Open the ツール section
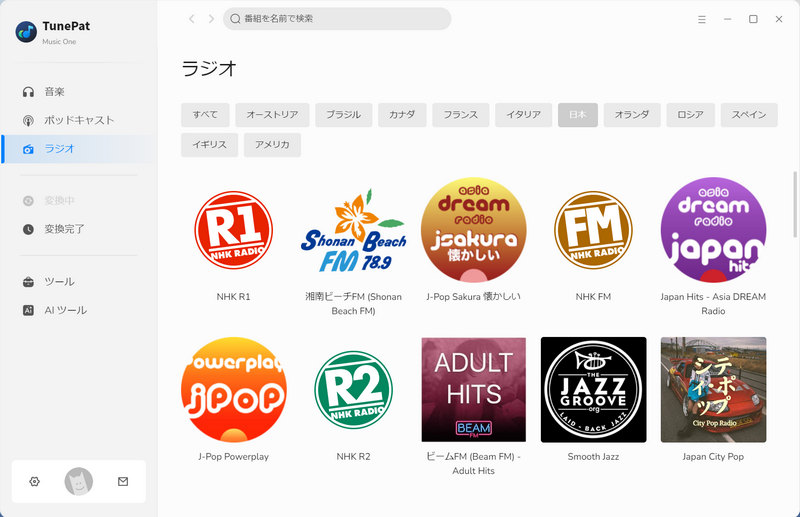The height and width of the screenshot is (517, 800). [59, 282]
